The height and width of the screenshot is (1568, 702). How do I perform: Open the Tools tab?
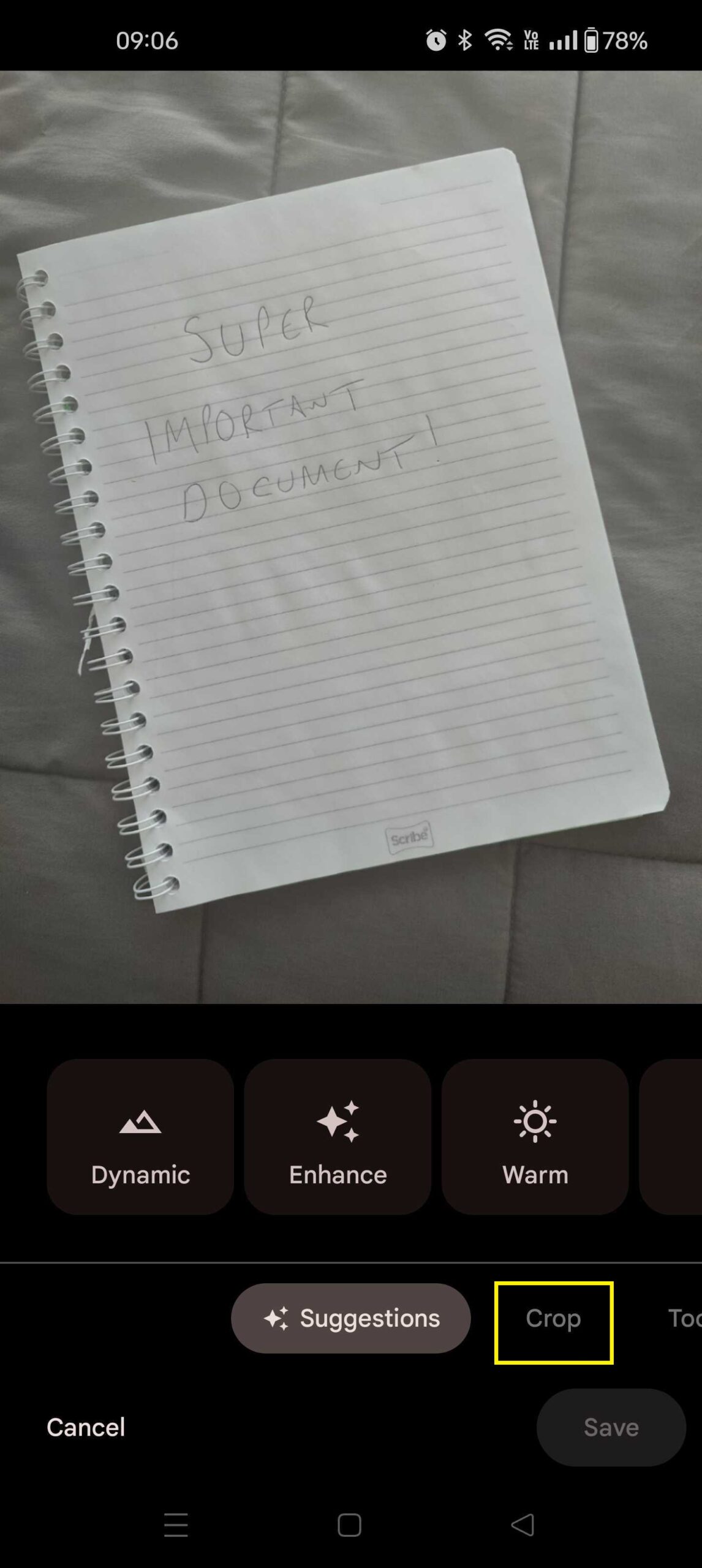click(683, 1318)
